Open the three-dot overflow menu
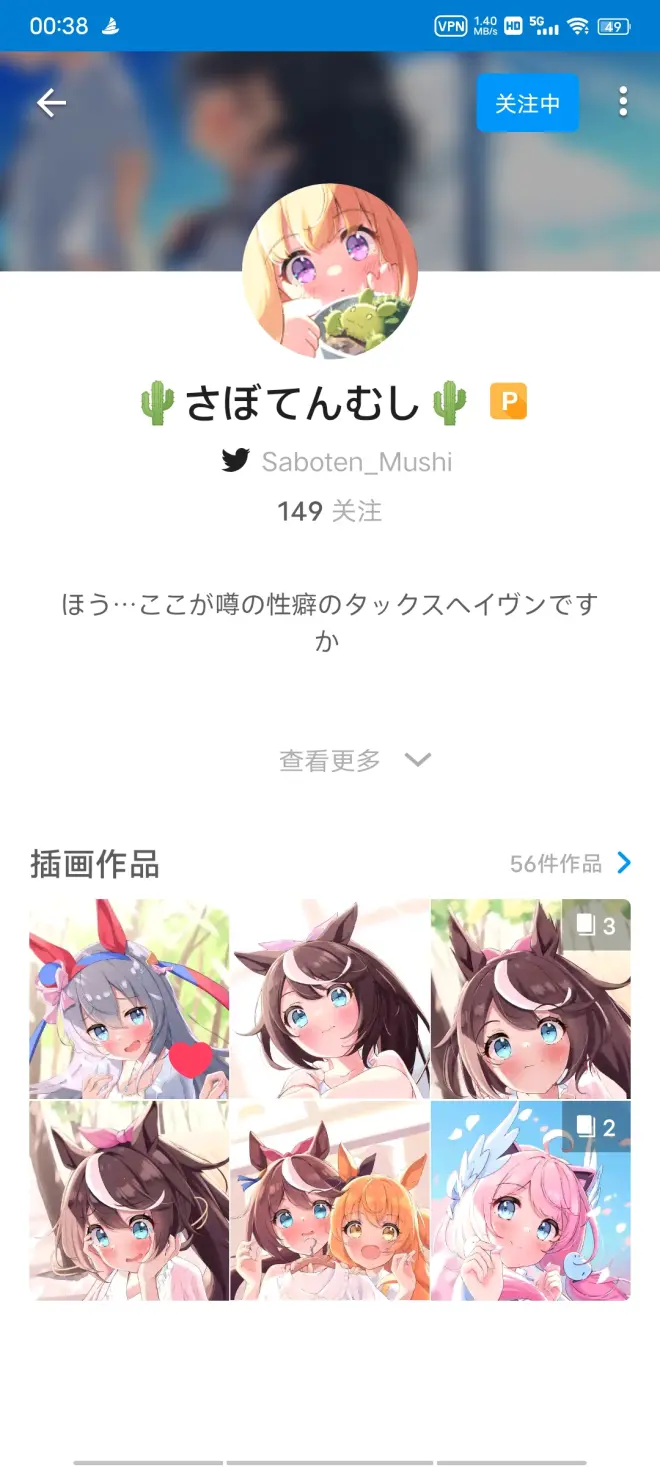This screenshot has width=660, height=1467. tap(623, 102)
